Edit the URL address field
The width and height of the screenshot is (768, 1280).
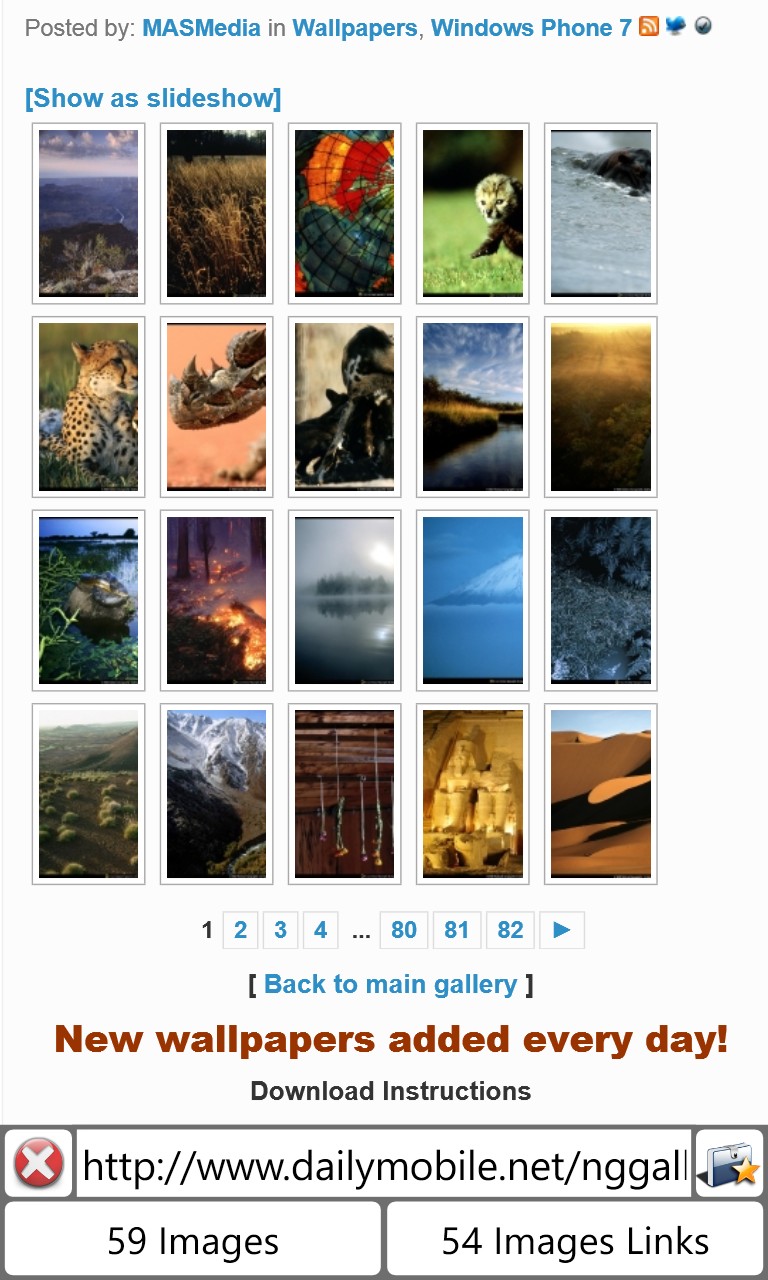point(384,1164)
